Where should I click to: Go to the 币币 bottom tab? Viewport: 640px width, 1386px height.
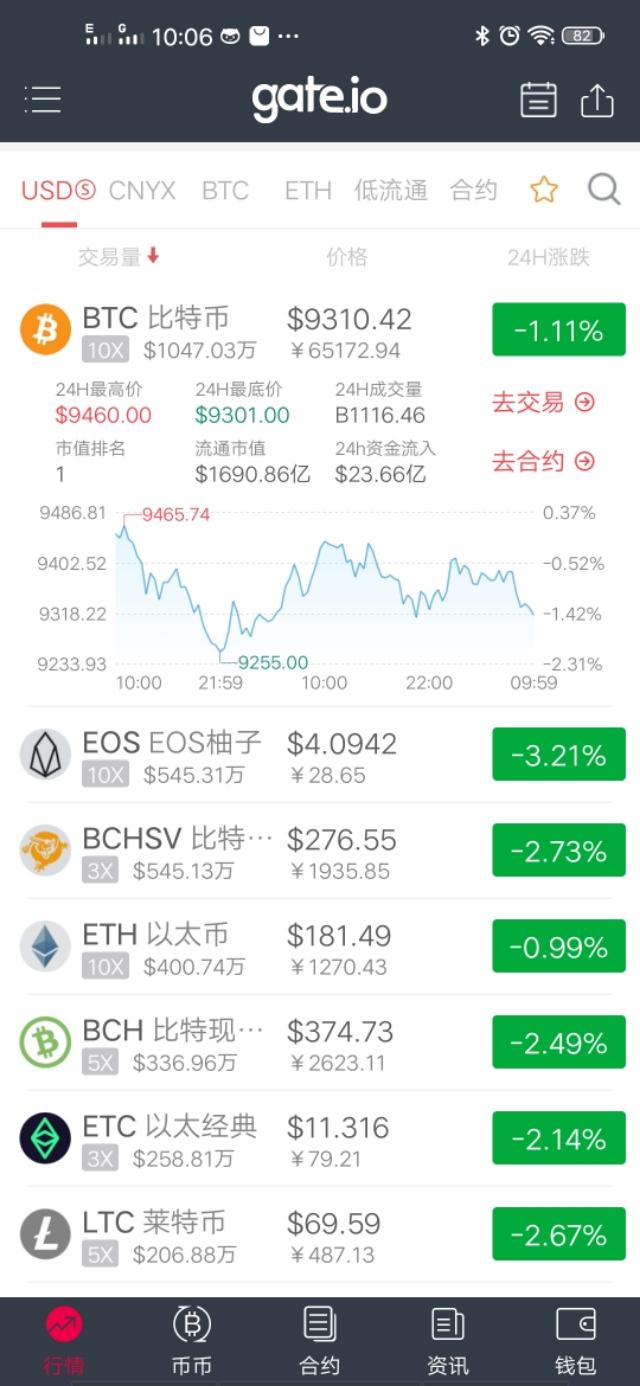coord(191,1341)
